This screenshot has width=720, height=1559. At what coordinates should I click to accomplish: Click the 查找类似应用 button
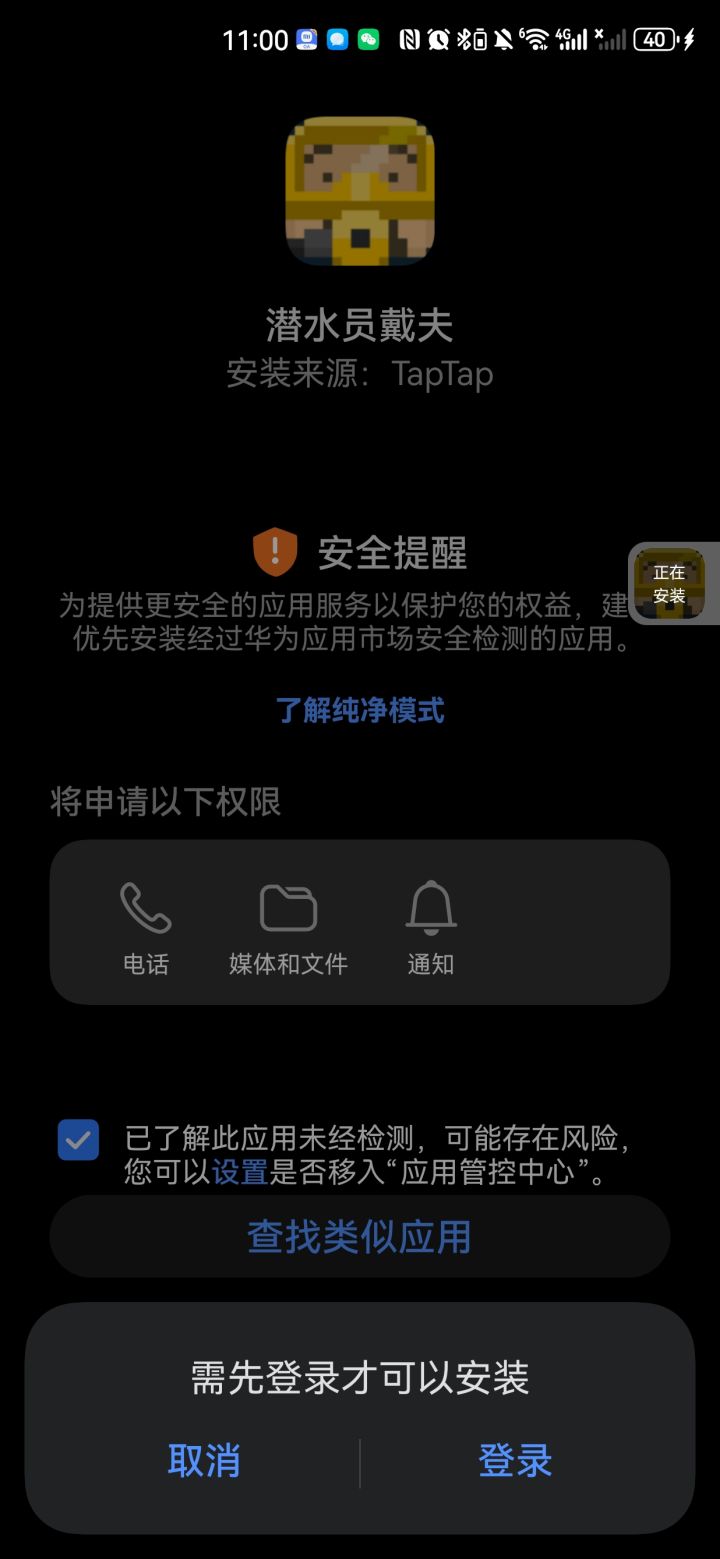coord(360,1237)
